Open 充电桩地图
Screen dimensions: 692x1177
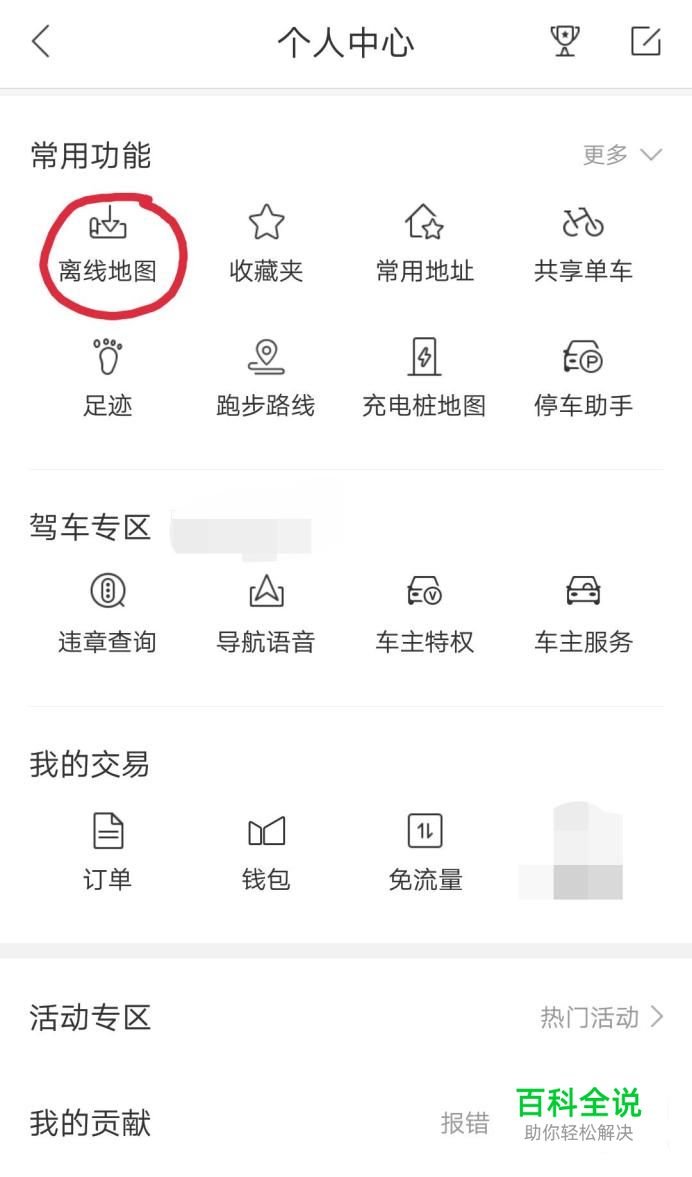[x=425, y=380]
